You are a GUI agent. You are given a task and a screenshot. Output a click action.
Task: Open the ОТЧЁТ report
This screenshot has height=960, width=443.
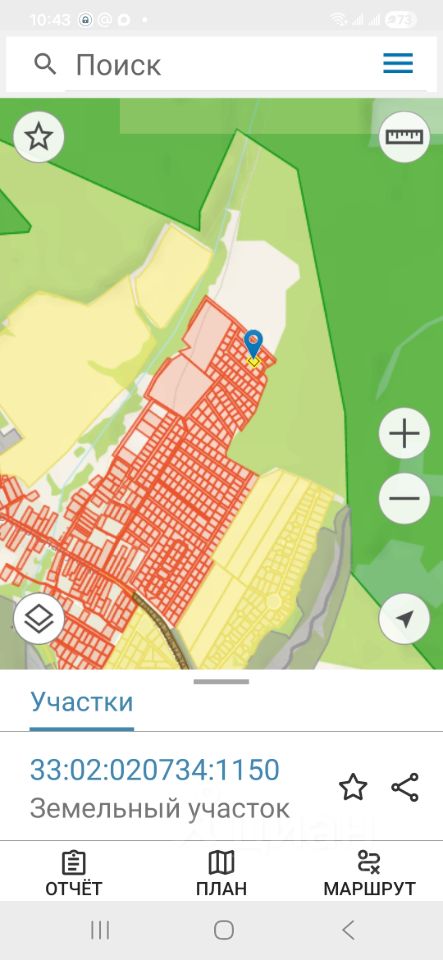pos(74,873)
